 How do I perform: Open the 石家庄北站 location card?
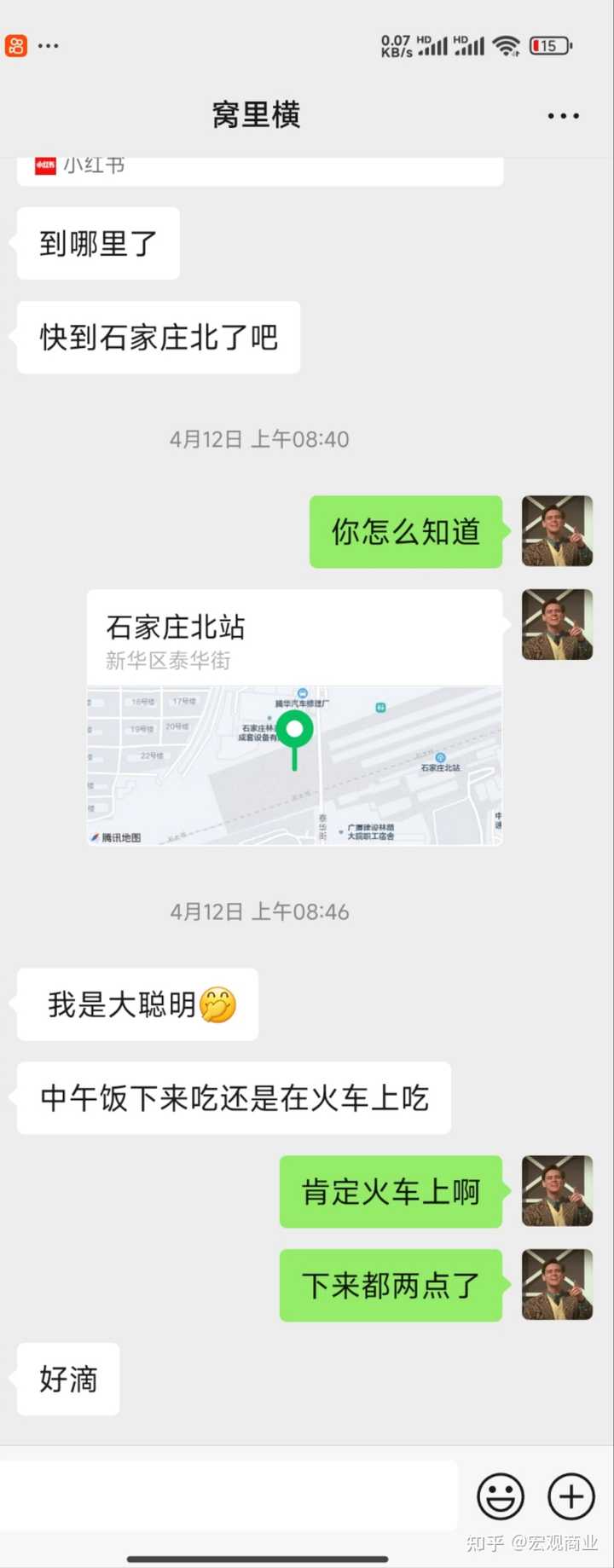point(294,717)
